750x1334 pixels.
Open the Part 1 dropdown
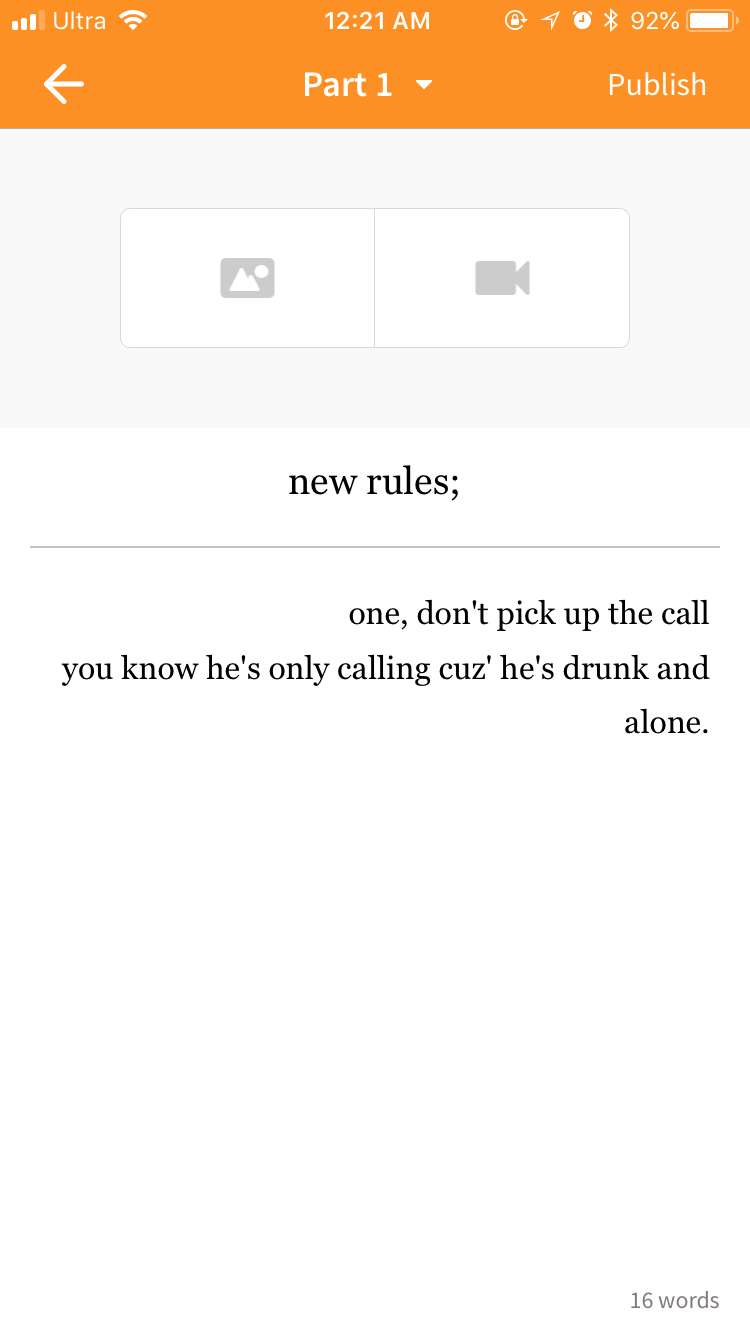(x=368, y=85)
